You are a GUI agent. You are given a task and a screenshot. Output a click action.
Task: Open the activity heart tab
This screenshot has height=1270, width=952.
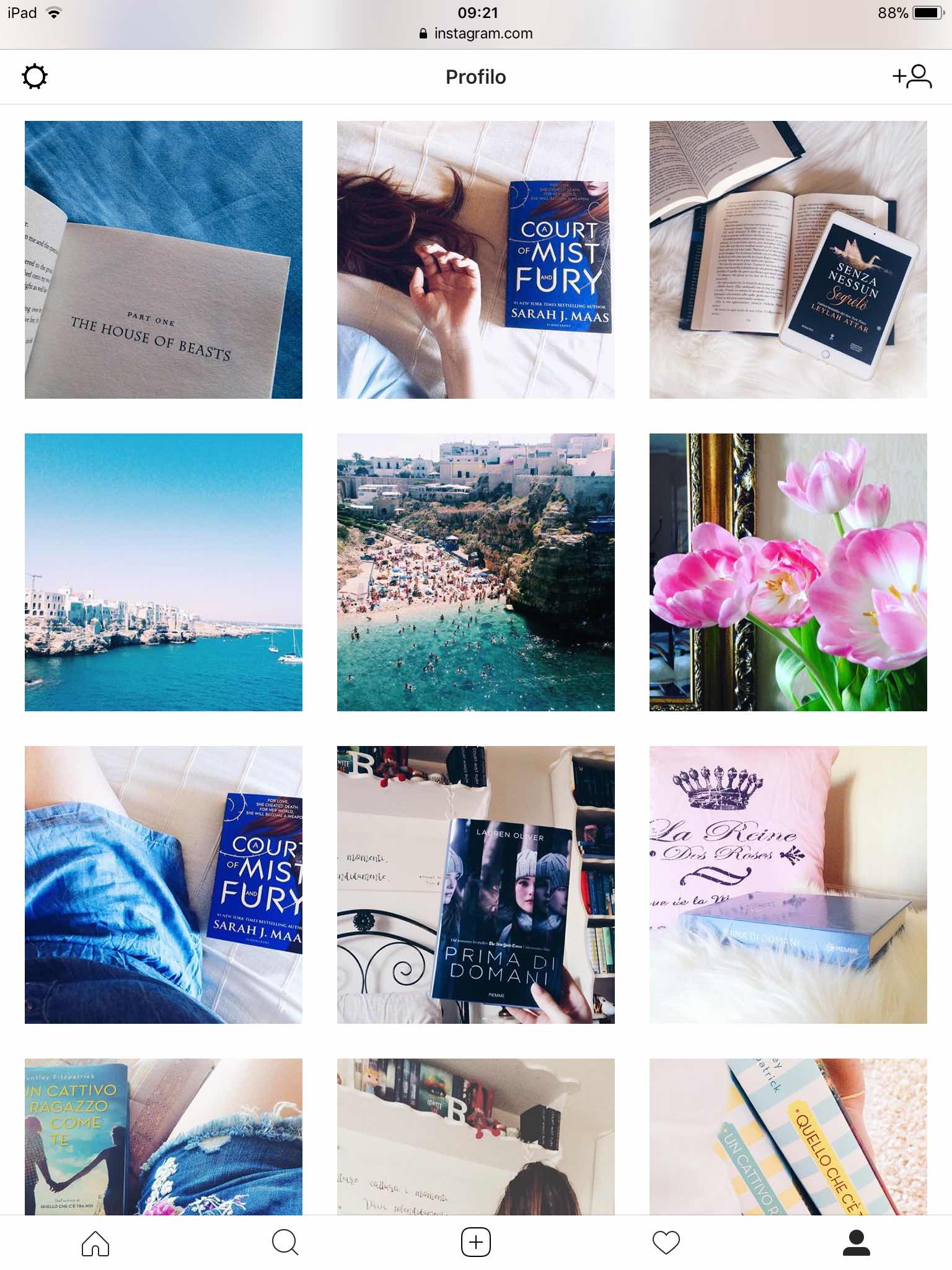[666, 1243]
